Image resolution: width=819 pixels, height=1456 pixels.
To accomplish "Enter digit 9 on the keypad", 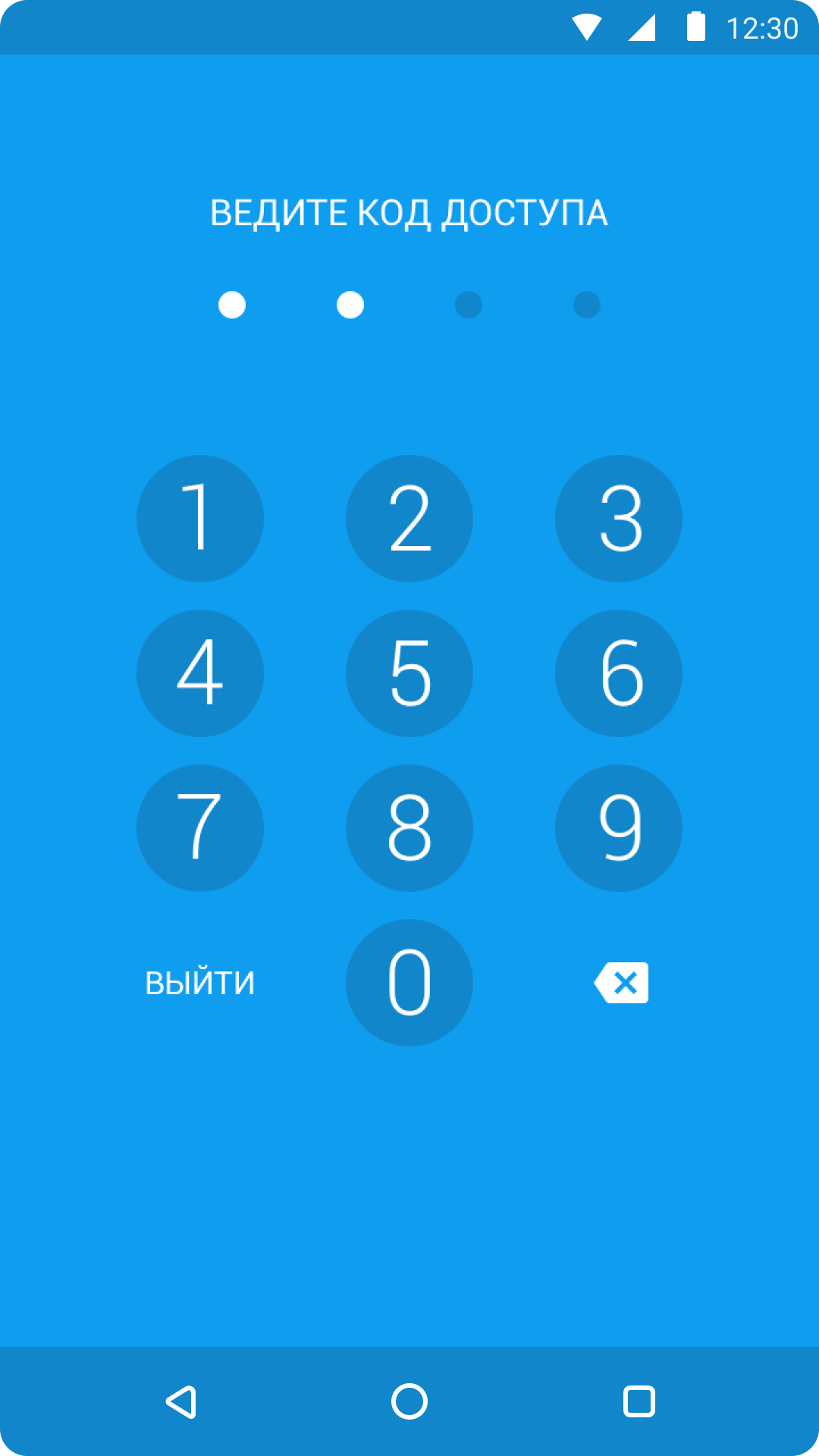I will [619, 828].
